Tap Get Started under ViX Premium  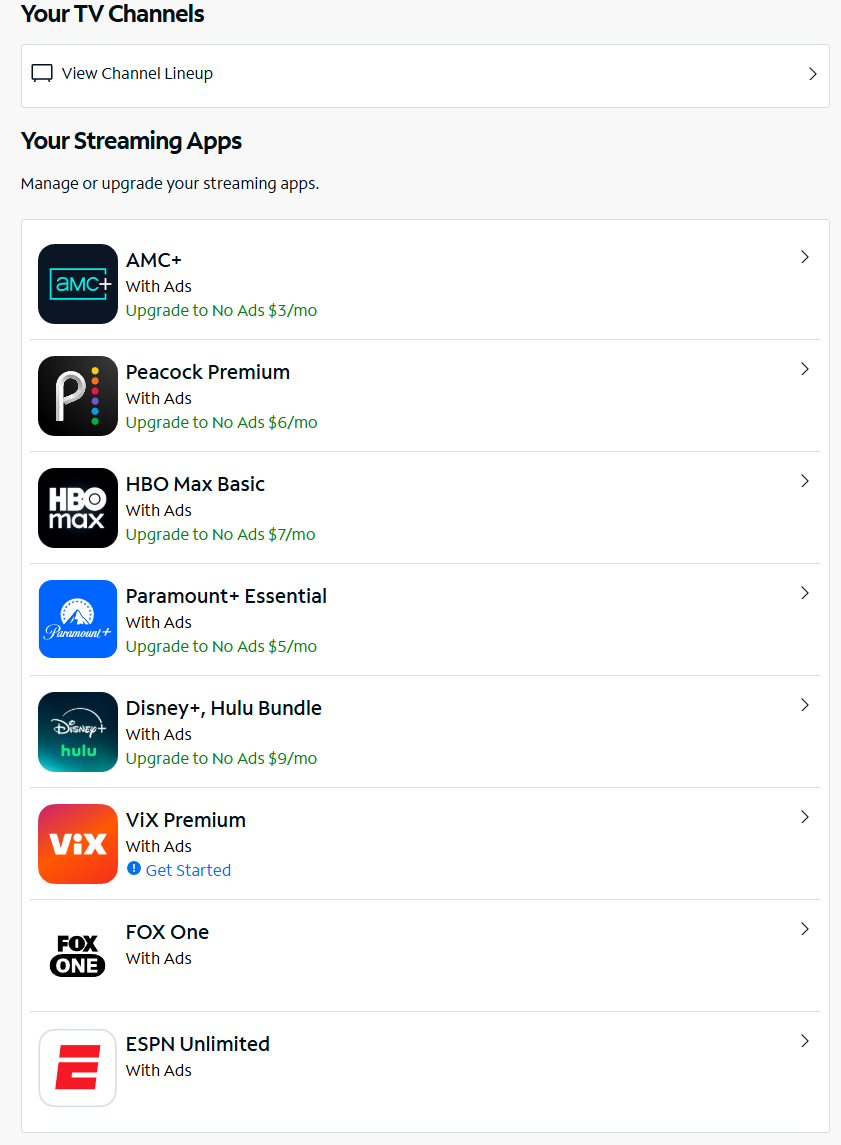[x=188, y=871]
